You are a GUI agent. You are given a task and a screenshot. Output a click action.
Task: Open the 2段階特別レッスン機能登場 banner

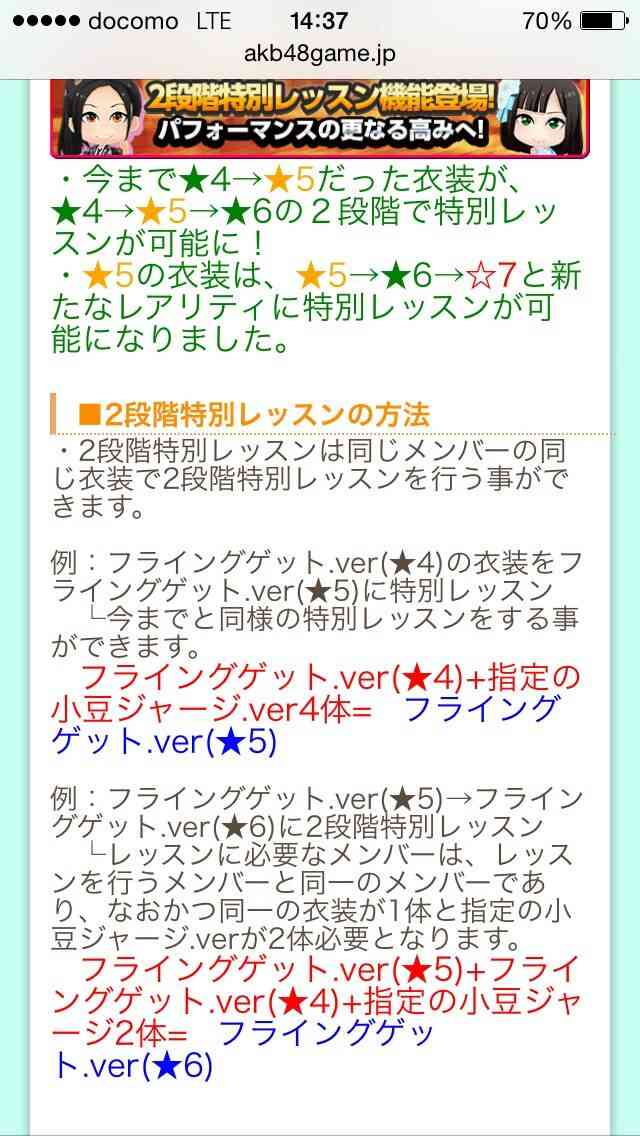[320, 118]
